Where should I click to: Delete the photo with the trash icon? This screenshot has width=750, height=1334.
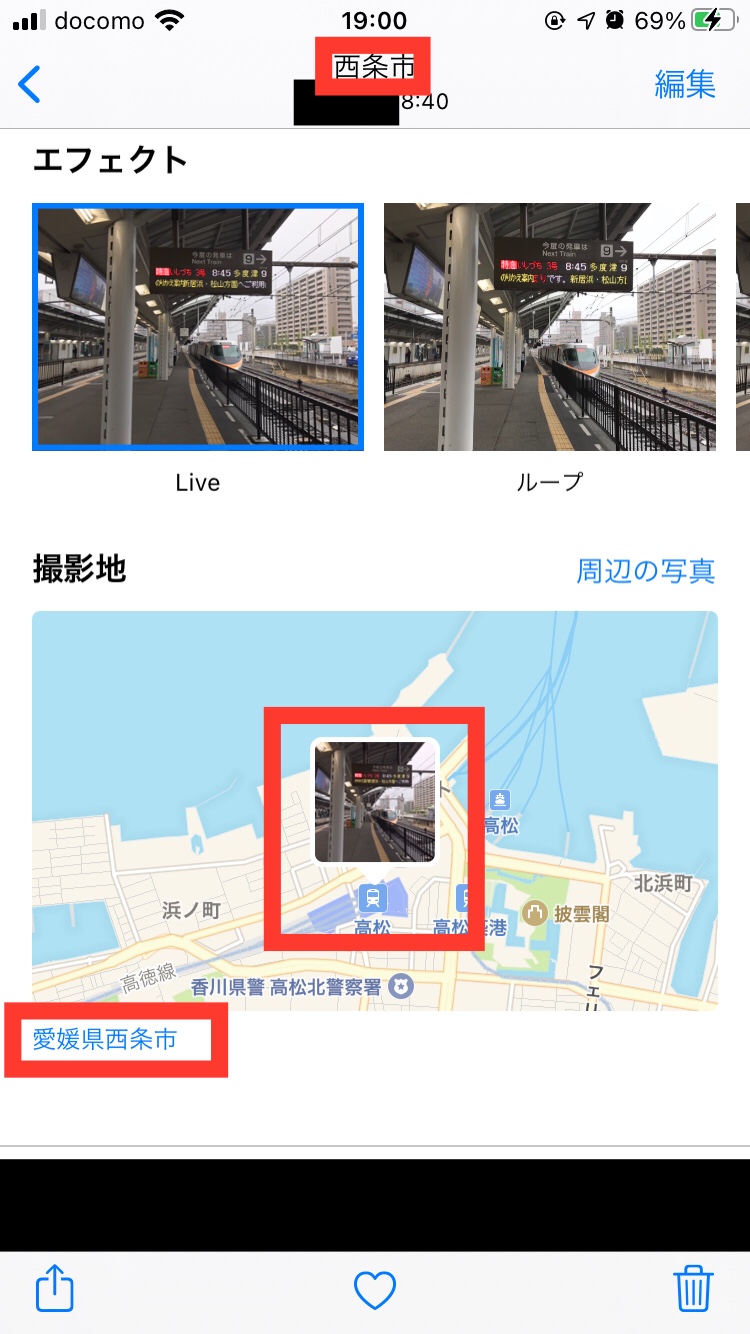click(x=693, y=1288)
